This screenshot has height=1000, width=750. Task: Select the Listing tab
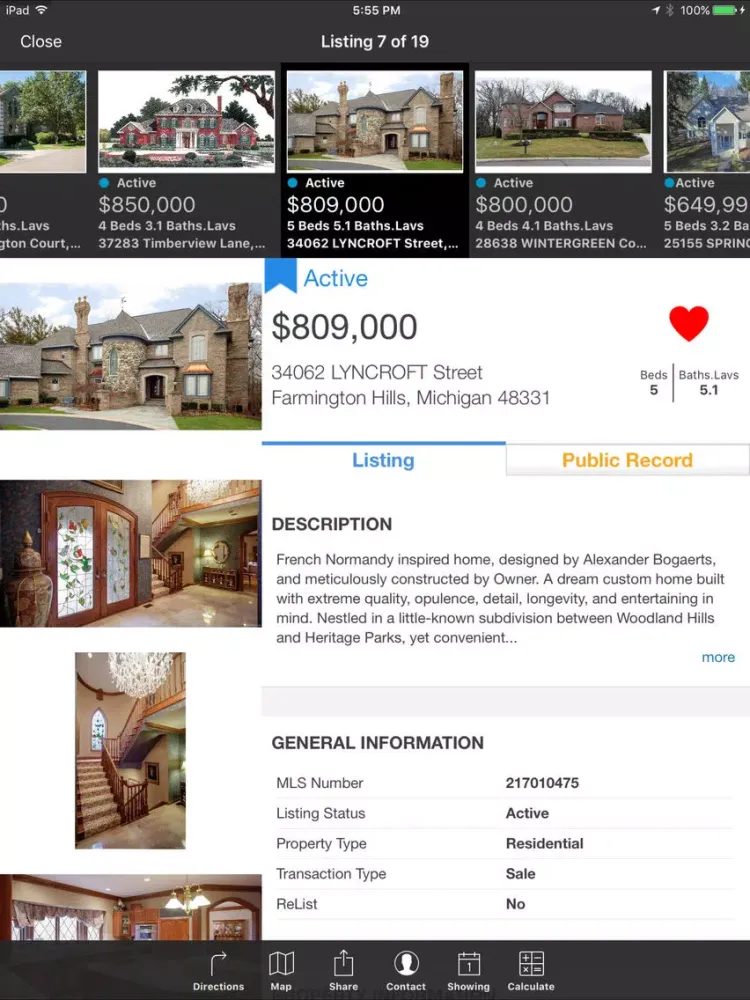[x=383, y=460]
